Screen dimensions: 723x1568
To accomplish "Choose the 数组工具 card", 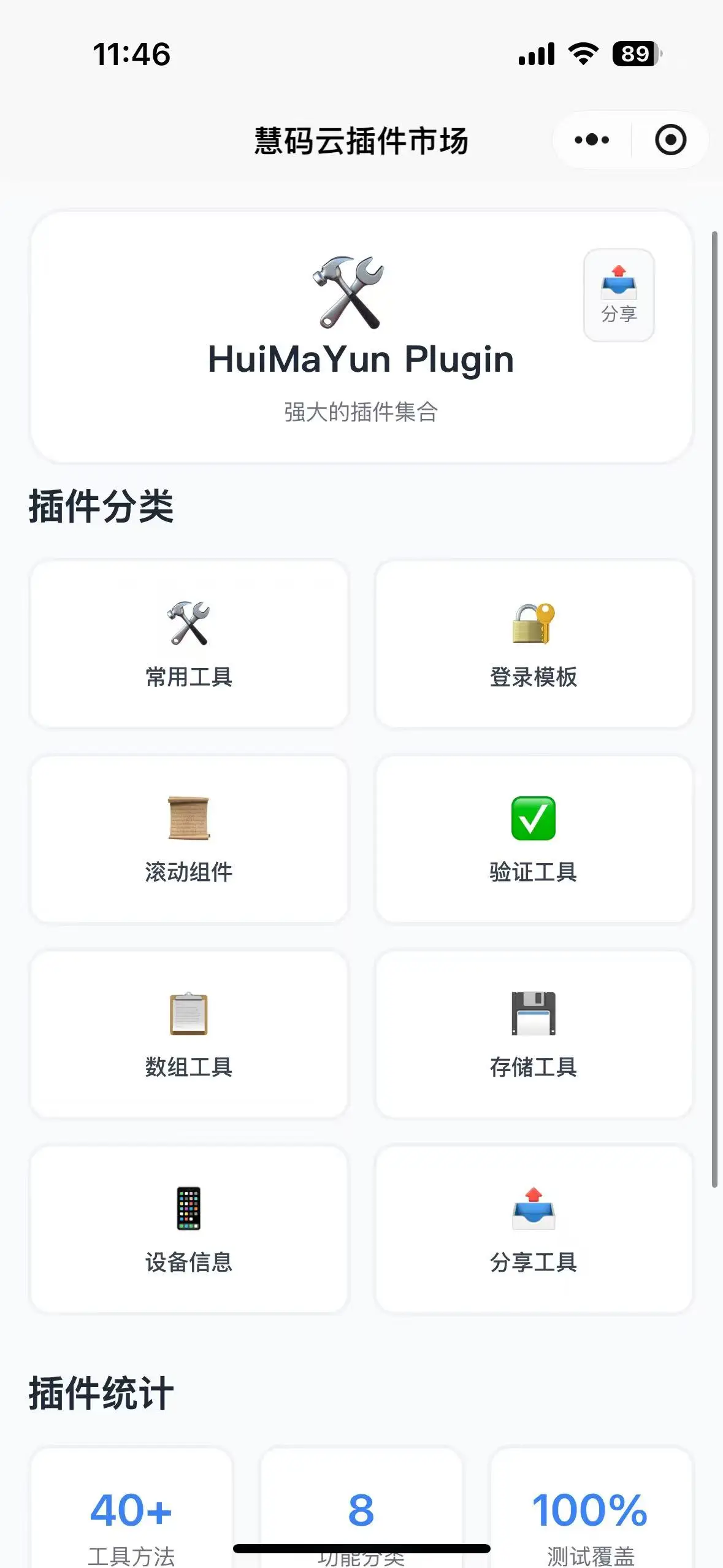I will (x=189, y=1034).
